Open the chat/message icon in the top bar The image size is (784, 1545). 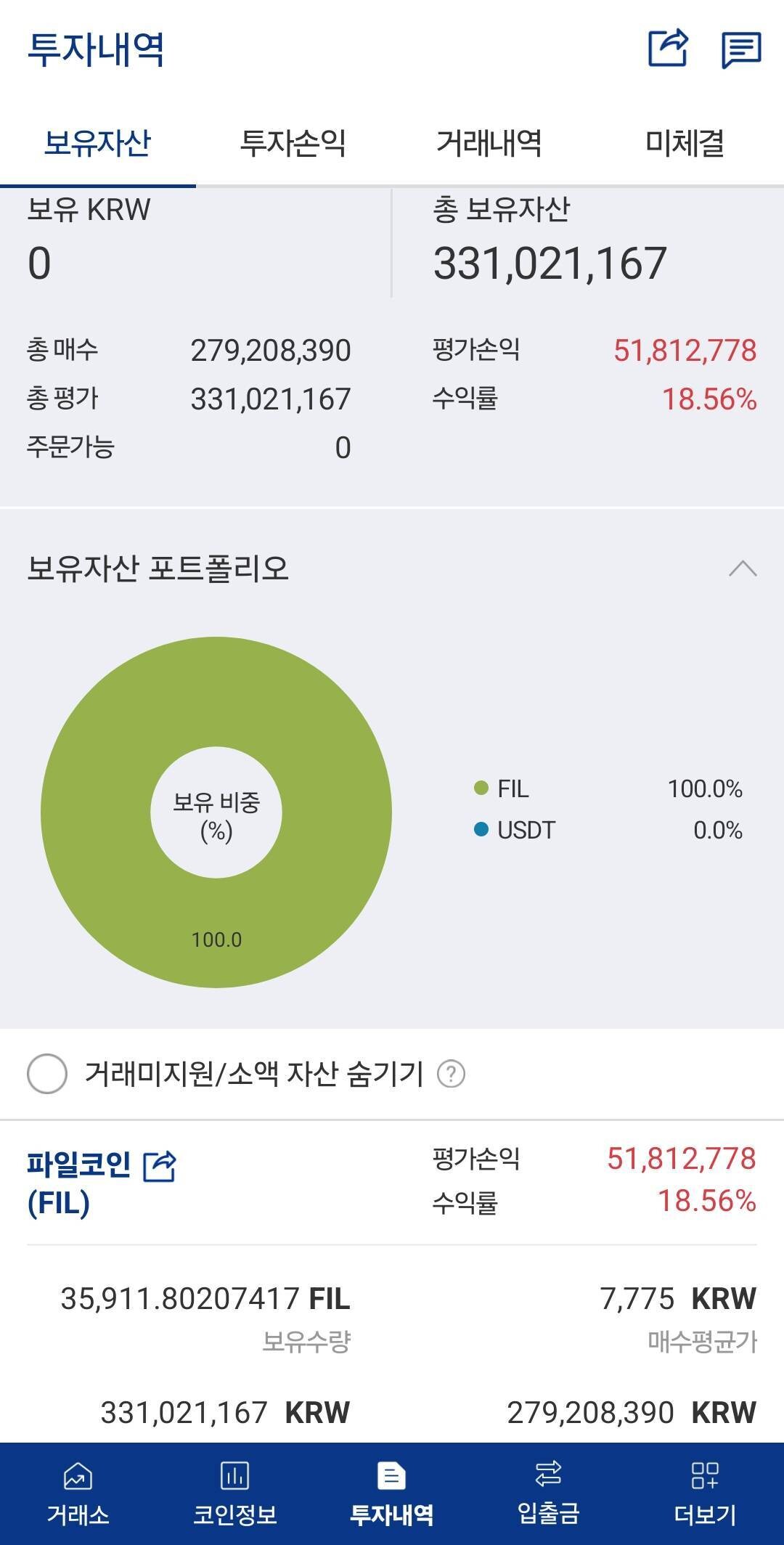(740, 49)
